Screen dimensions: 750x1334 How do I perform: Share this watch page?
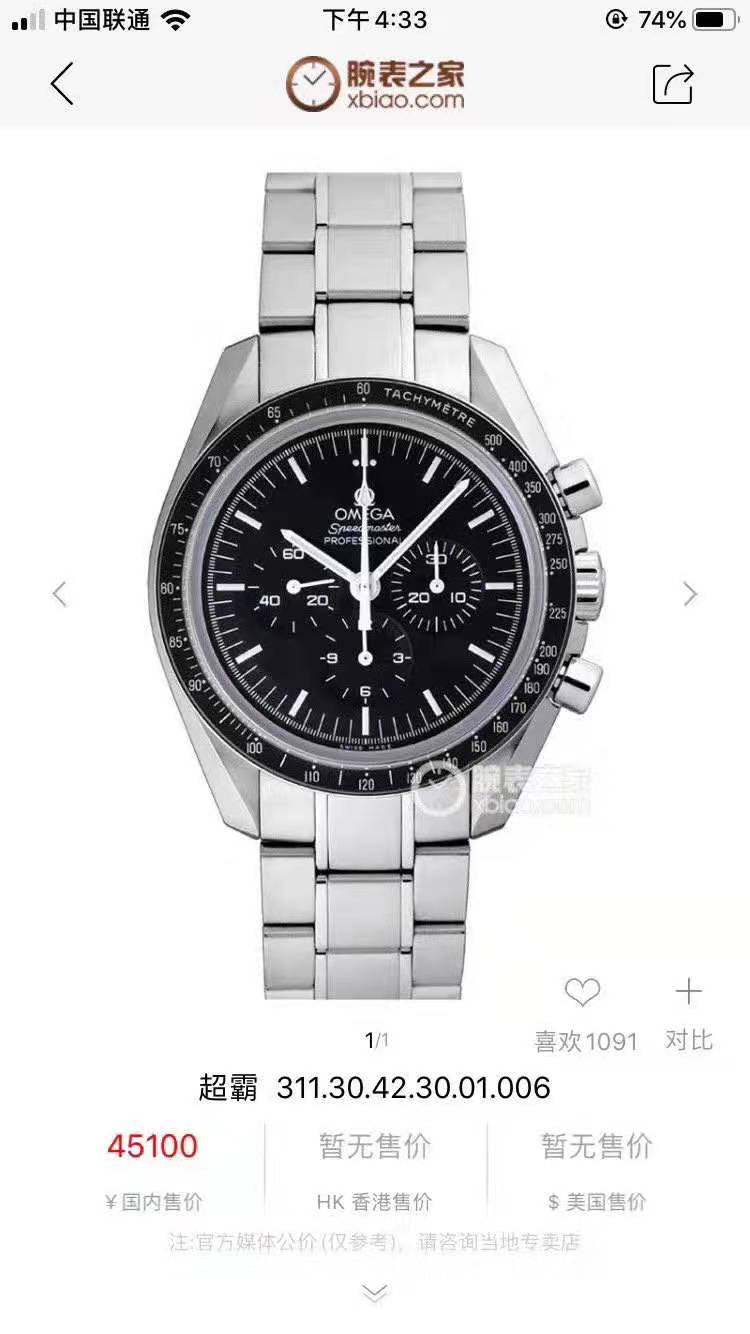pos(673,83)
